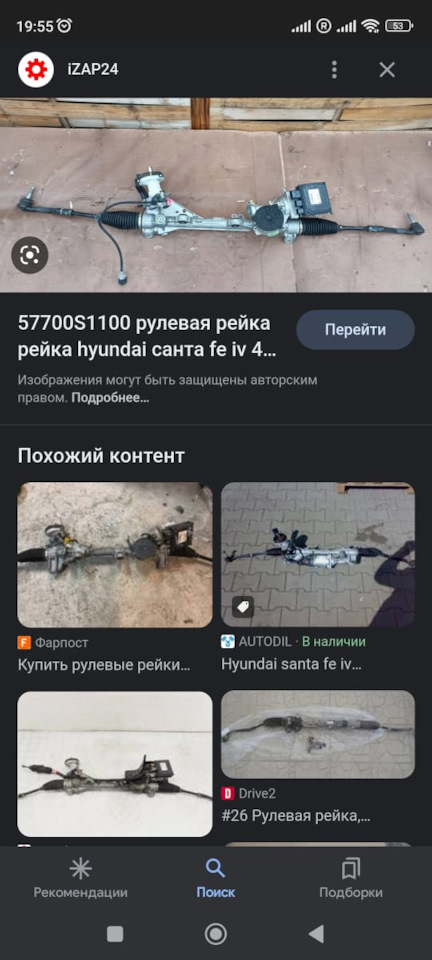432x960 pixels.
Task: Close the image viewer with X
Action: click(x=387, y=70)
